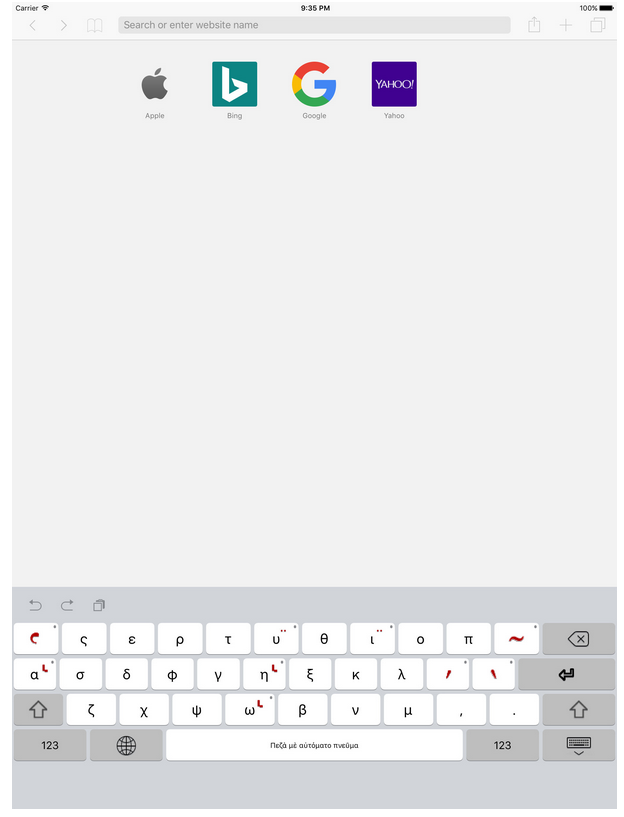Paste using the keyboard clipboard icon
The height and width of the screenshot is (817, 624).
click(99, 605)
